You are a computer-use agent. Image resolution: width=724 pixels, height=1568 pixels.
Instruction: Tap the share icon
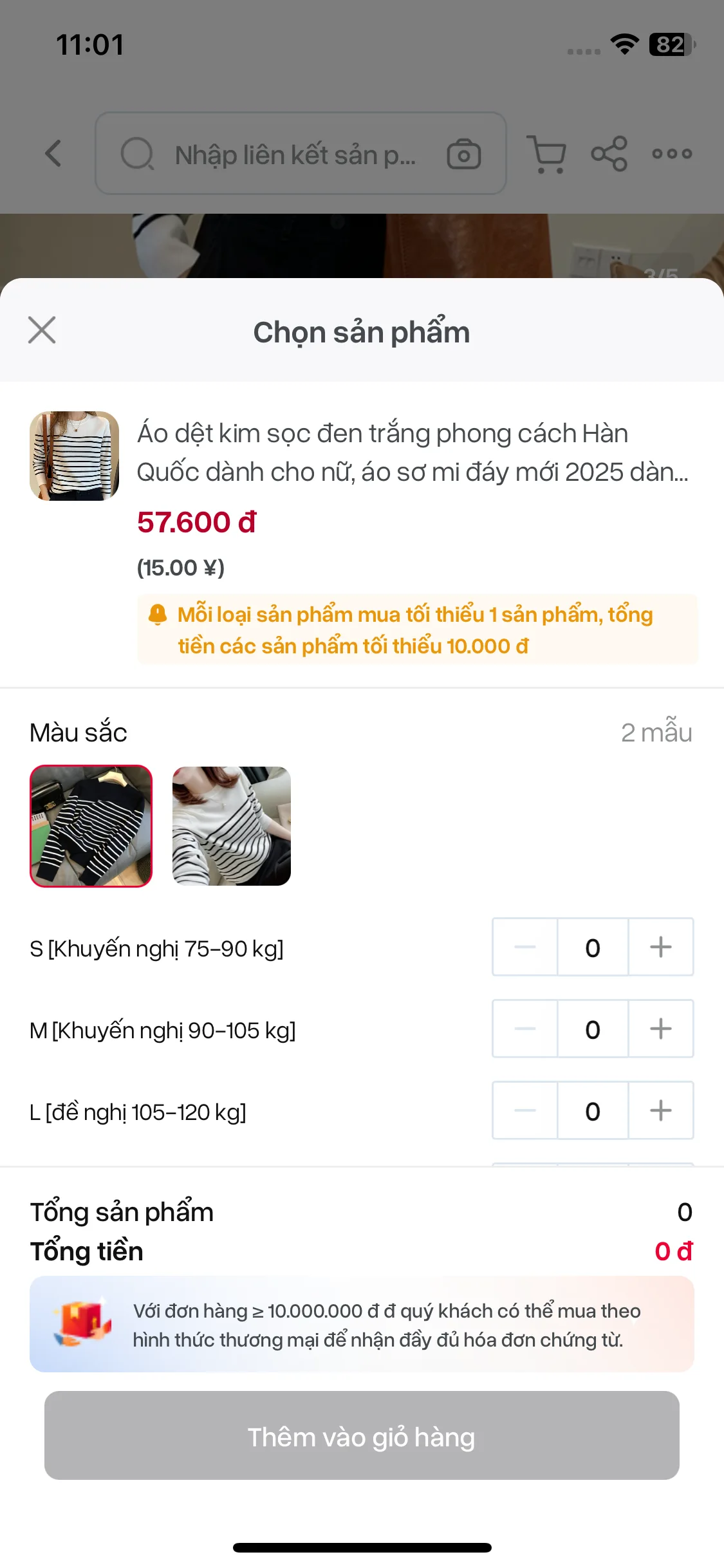pos(608,154)
